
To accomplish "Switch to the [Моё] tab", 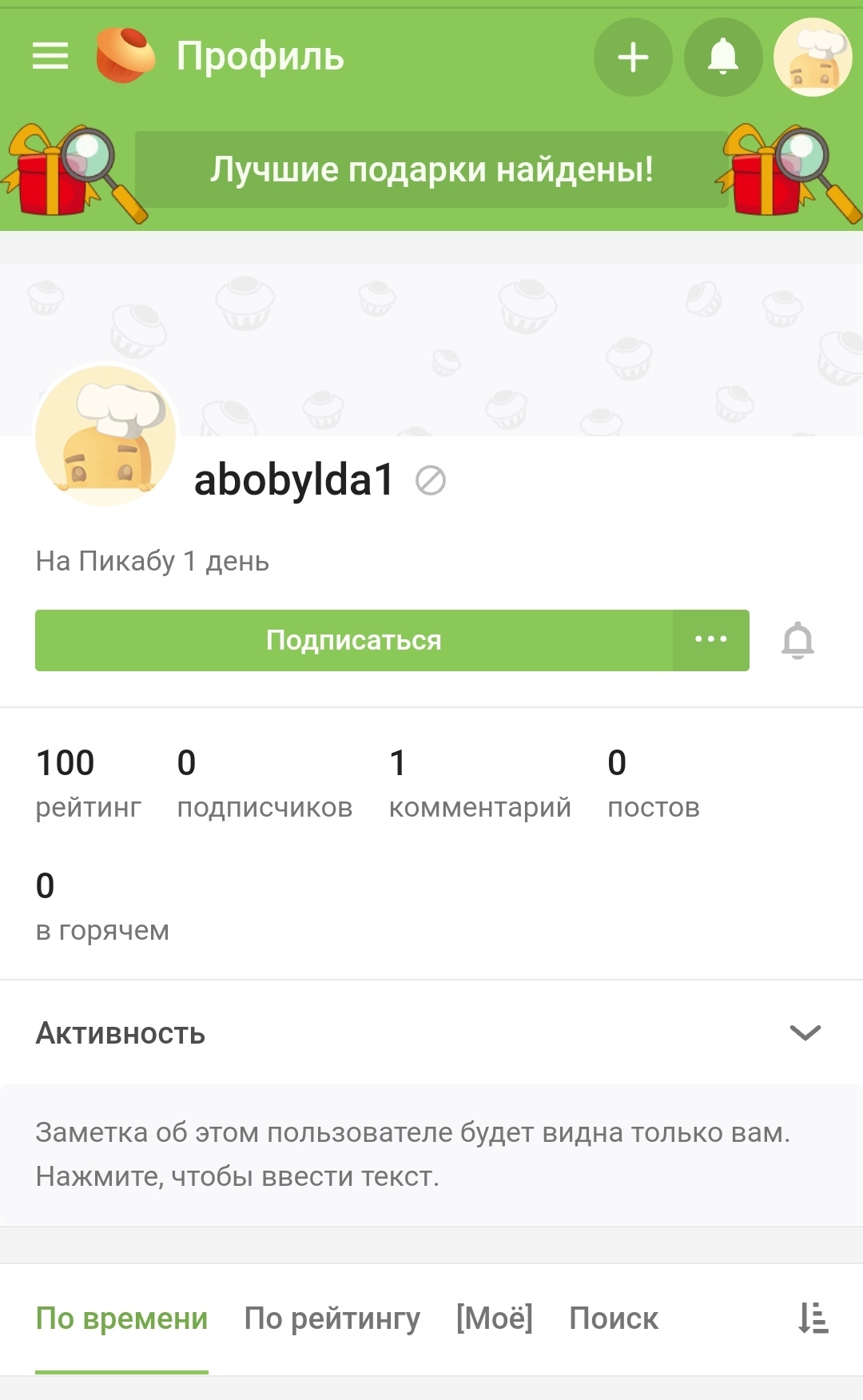I will click(x=494, y=1318).
